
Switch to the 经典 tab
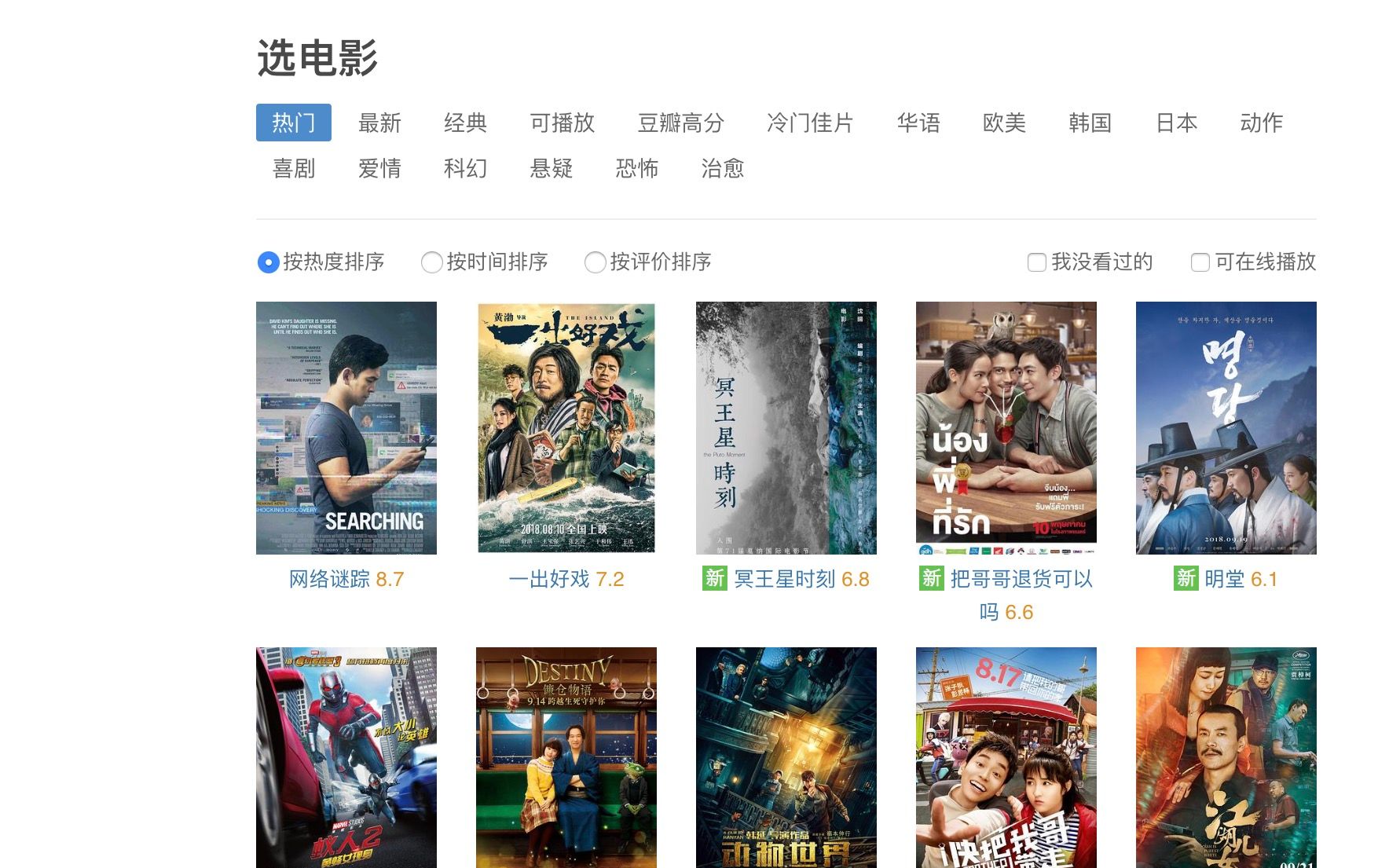465,123
